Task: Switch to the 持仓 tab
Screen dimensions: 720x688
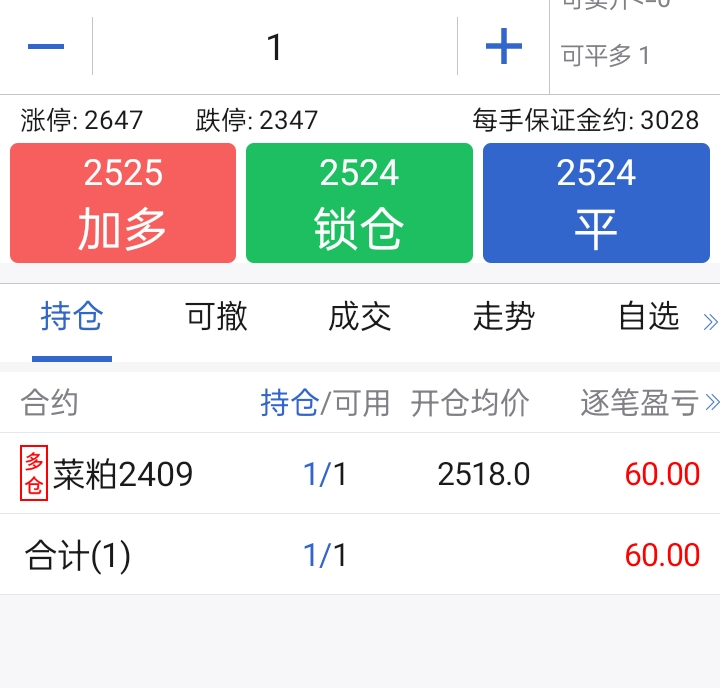Action: pyautogui.click(x=72, y=318)
